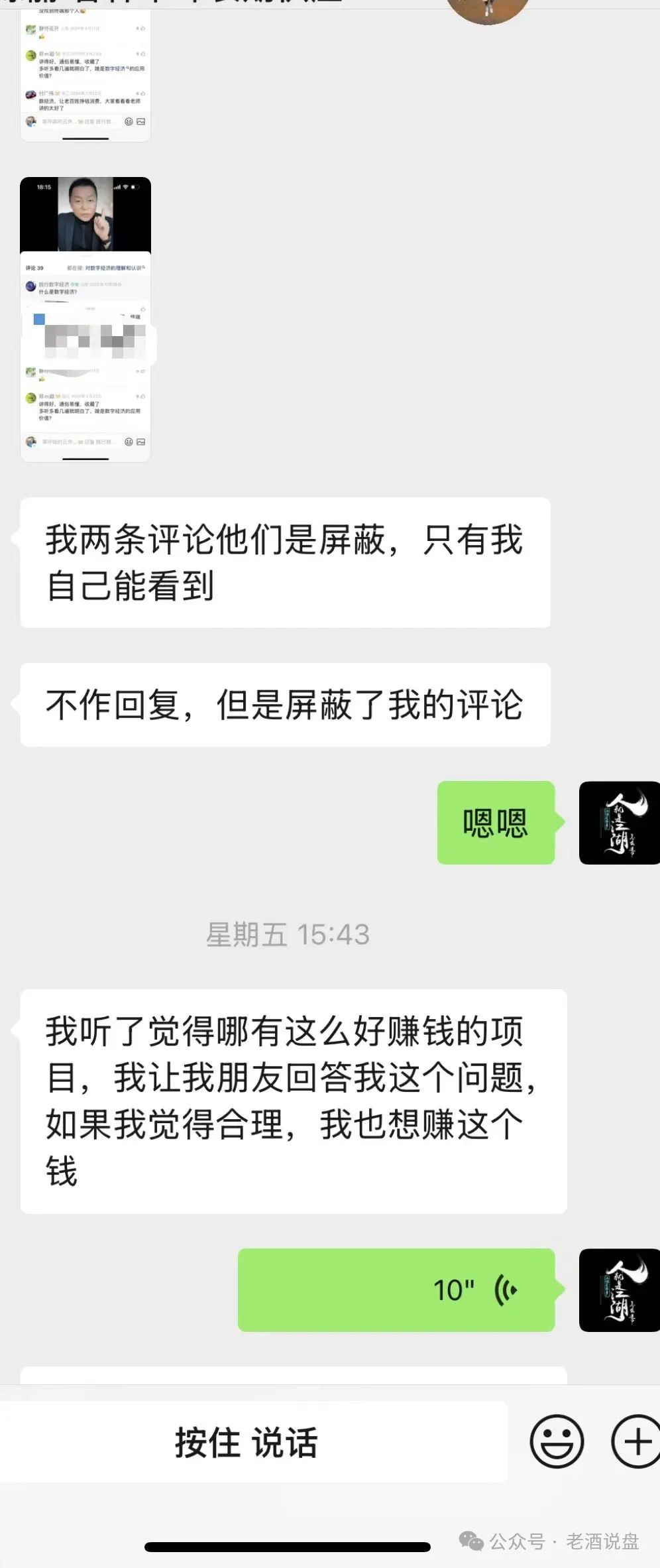Tap the avatar next to the 嗯嗯 message
The image size is (660, 1568).
pyautogui.click(x=619, y=824)
